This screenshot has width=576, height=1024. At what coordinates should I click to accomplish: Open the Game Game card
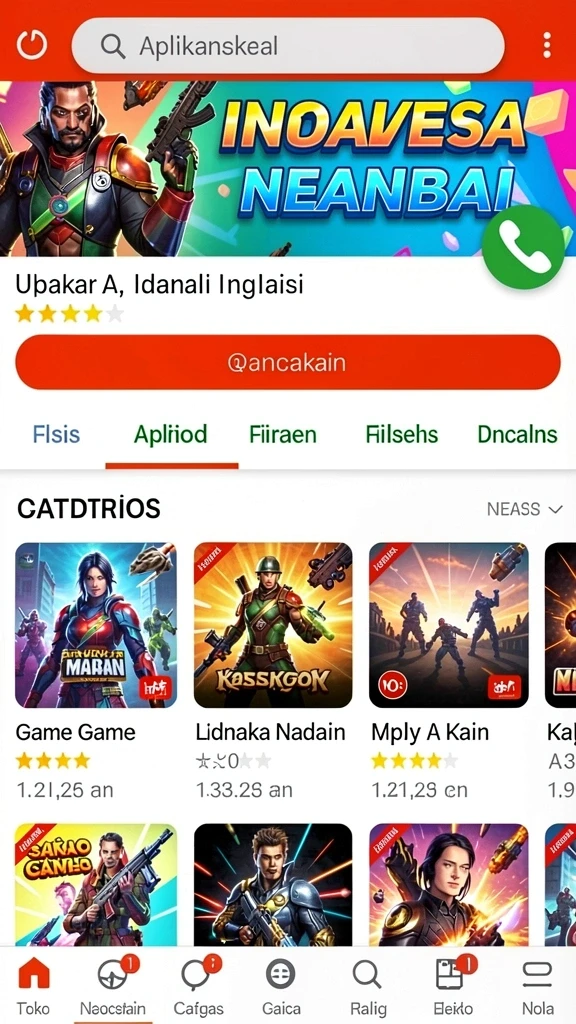click(96, 671)
